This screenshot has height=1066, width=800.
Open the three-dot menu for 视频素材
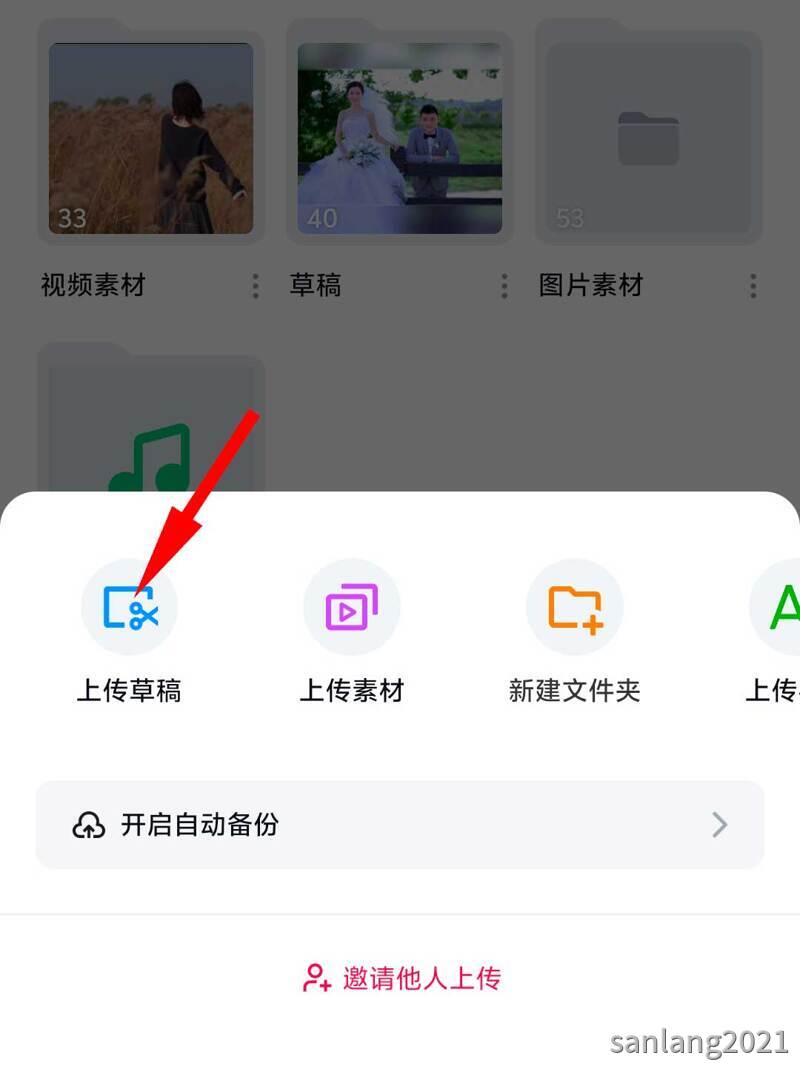point(255,287)
